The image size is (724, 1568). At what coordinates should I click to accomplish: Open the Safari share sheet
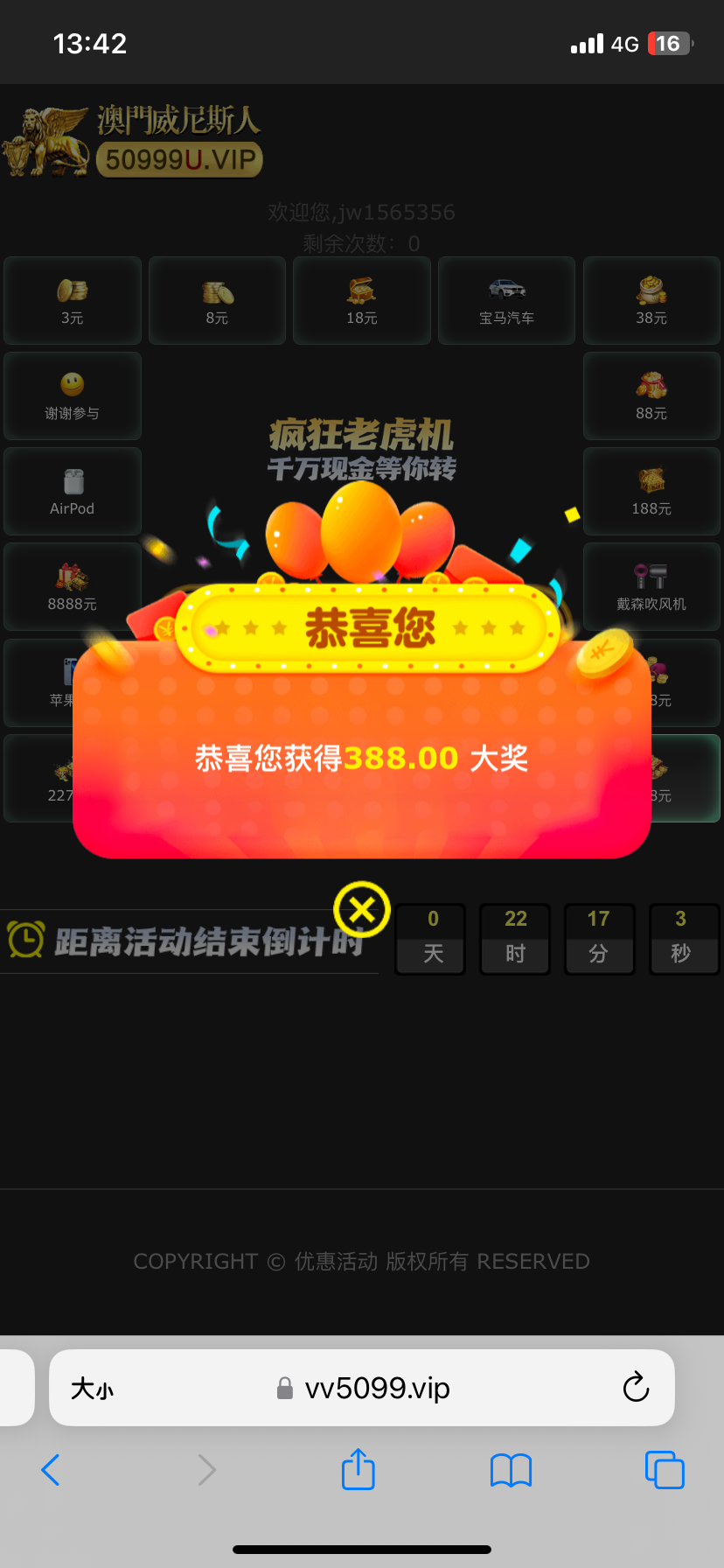[x=358, y=1469]
